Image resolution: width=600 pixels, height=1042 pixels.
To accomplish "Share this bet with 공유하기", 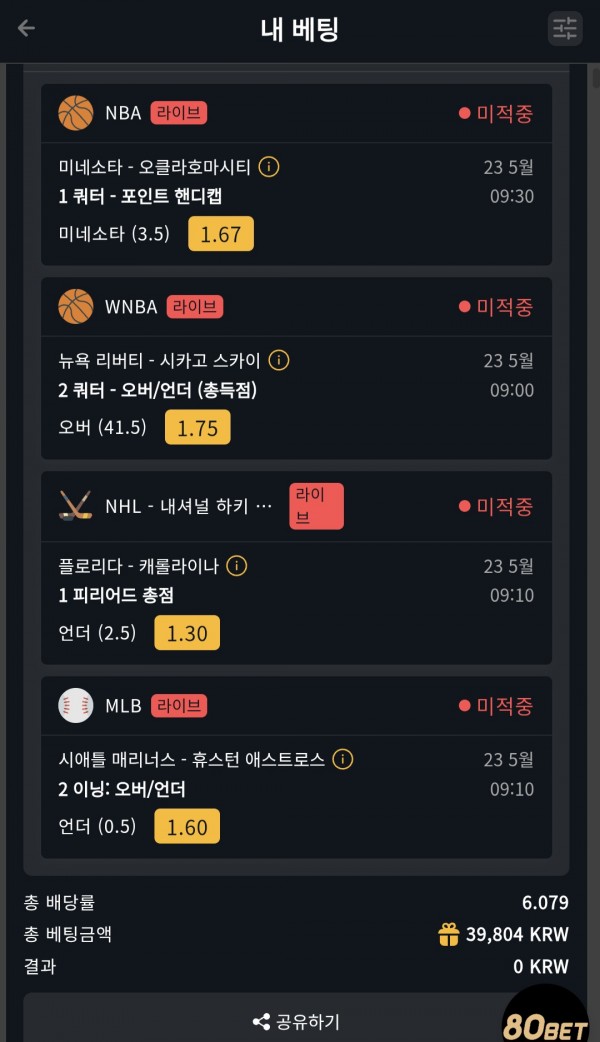I will (x=296, y=1021).
